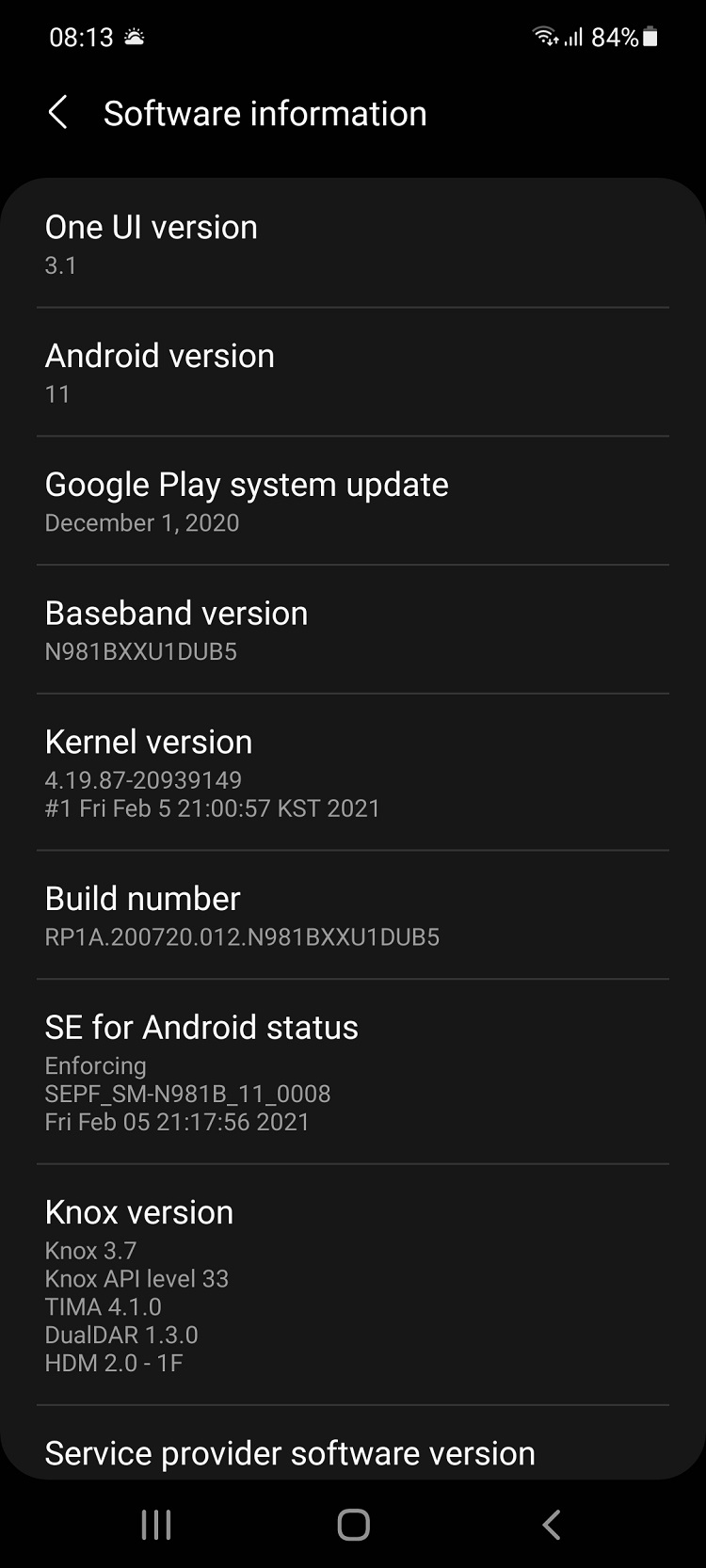The height and width of the screenshot is (1568, 706).
Task: Open recent apps from navigation bar
Action: pos(156,1525)
